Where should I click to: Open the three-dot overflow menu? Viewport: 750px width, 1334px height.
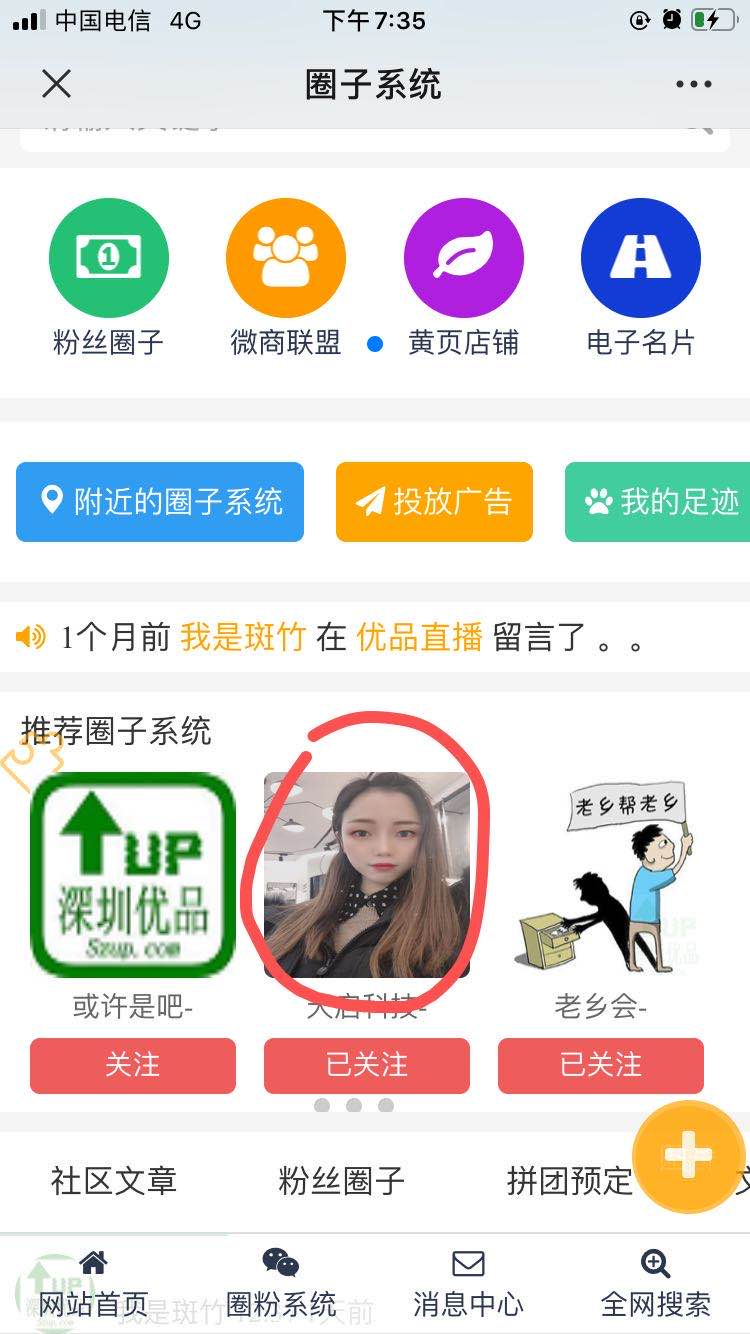(x=693, y=84)
